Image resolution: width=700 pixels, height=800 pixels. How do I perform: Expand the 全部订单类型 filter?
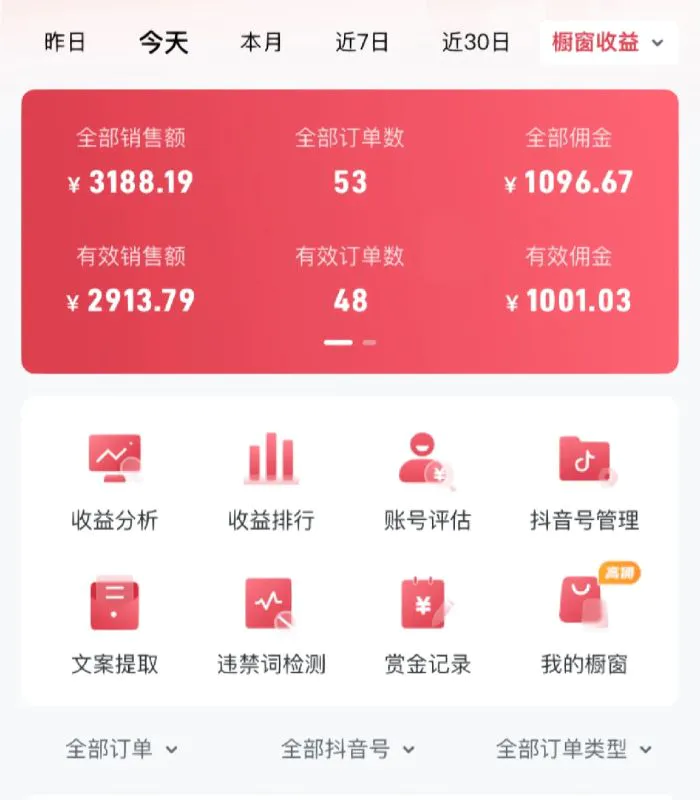click(x=574, y=748)
